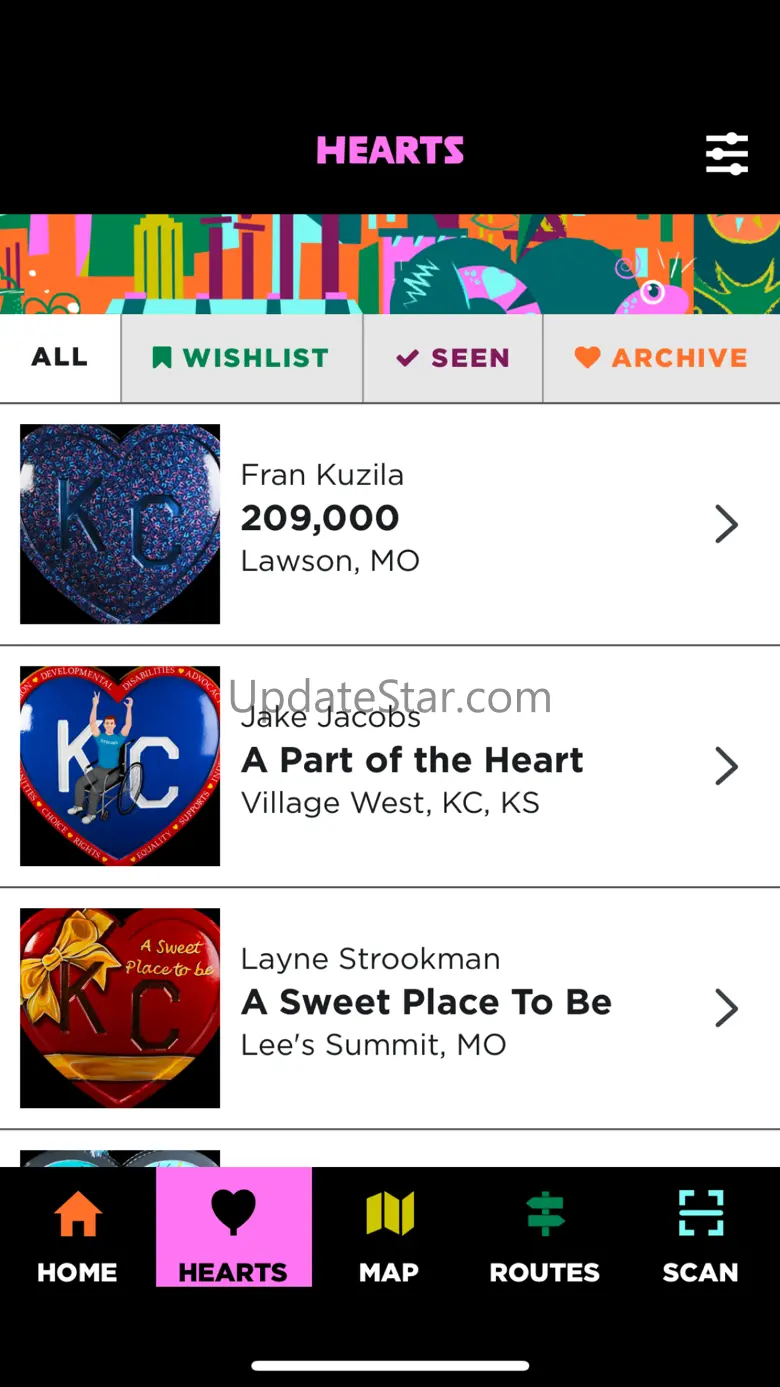Open the 209,000 heart by Fran Kuzila
Image resolution: width=780 pixels, height=1387 pixels.
click(x=390, y=524)
